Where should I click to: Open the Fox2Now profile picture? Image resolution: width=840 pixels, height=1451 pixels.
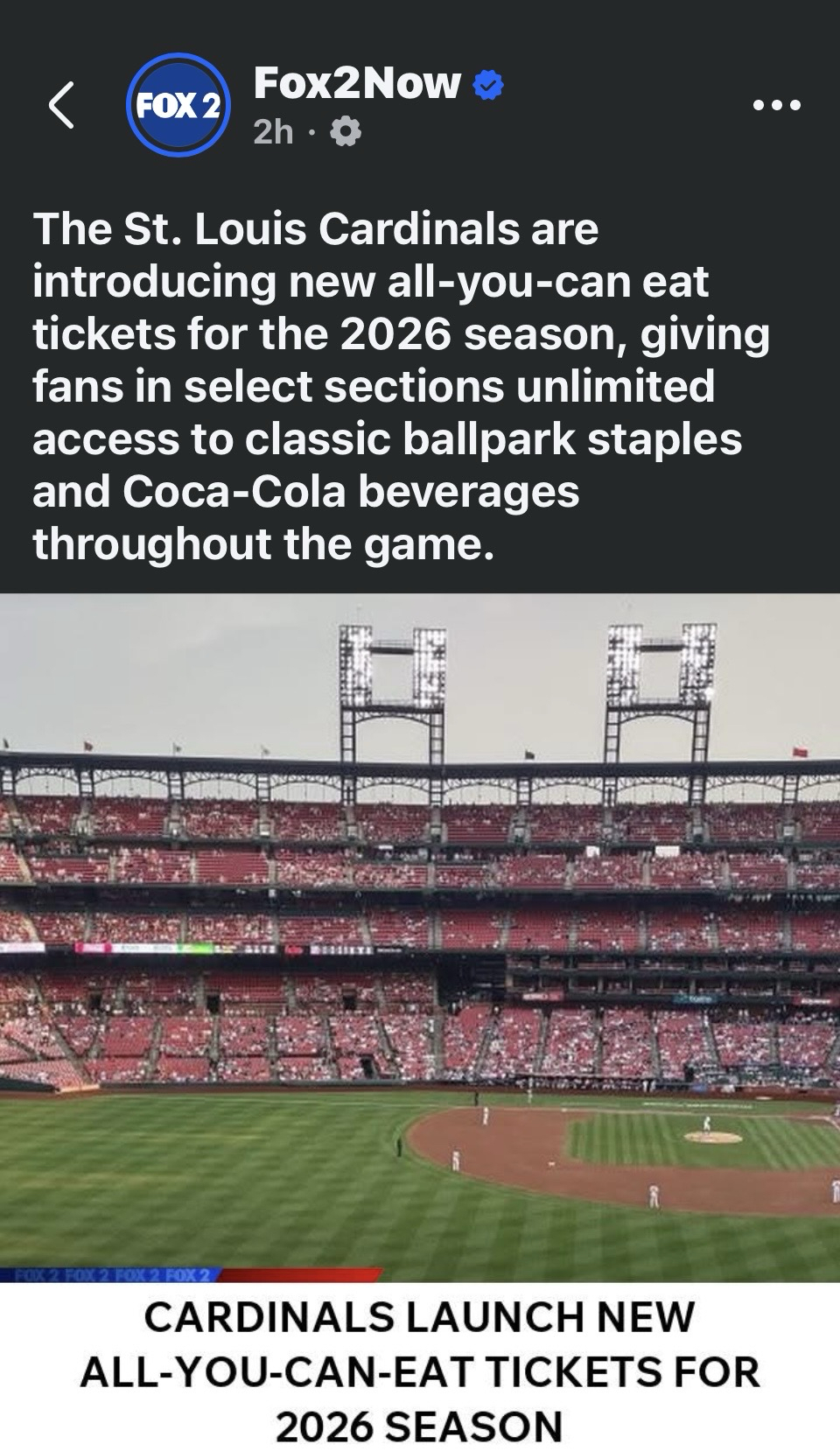178,105
